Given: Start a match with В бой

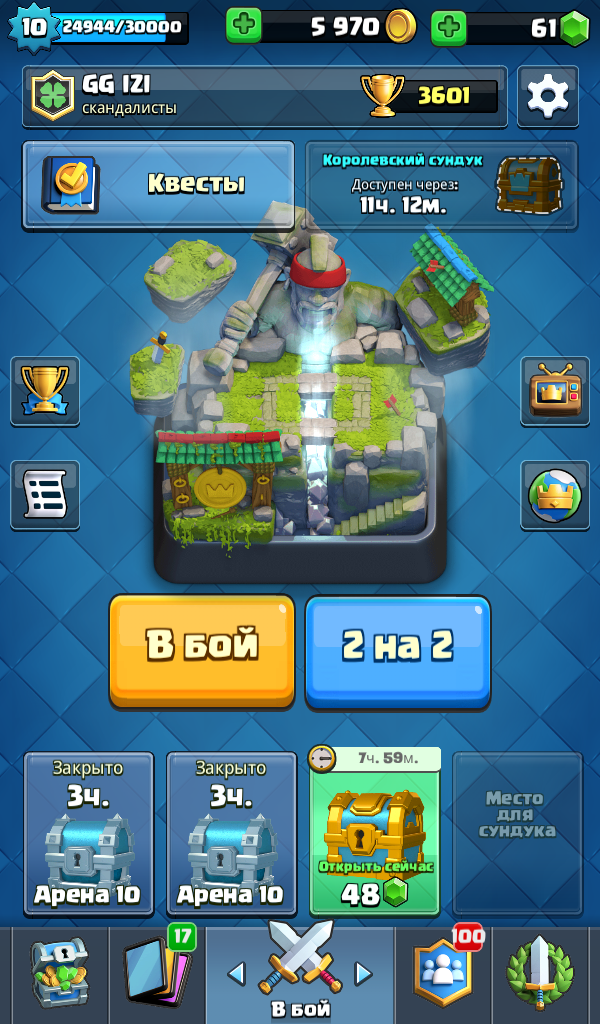Looking at the screenshot, I should coord(202,651).
